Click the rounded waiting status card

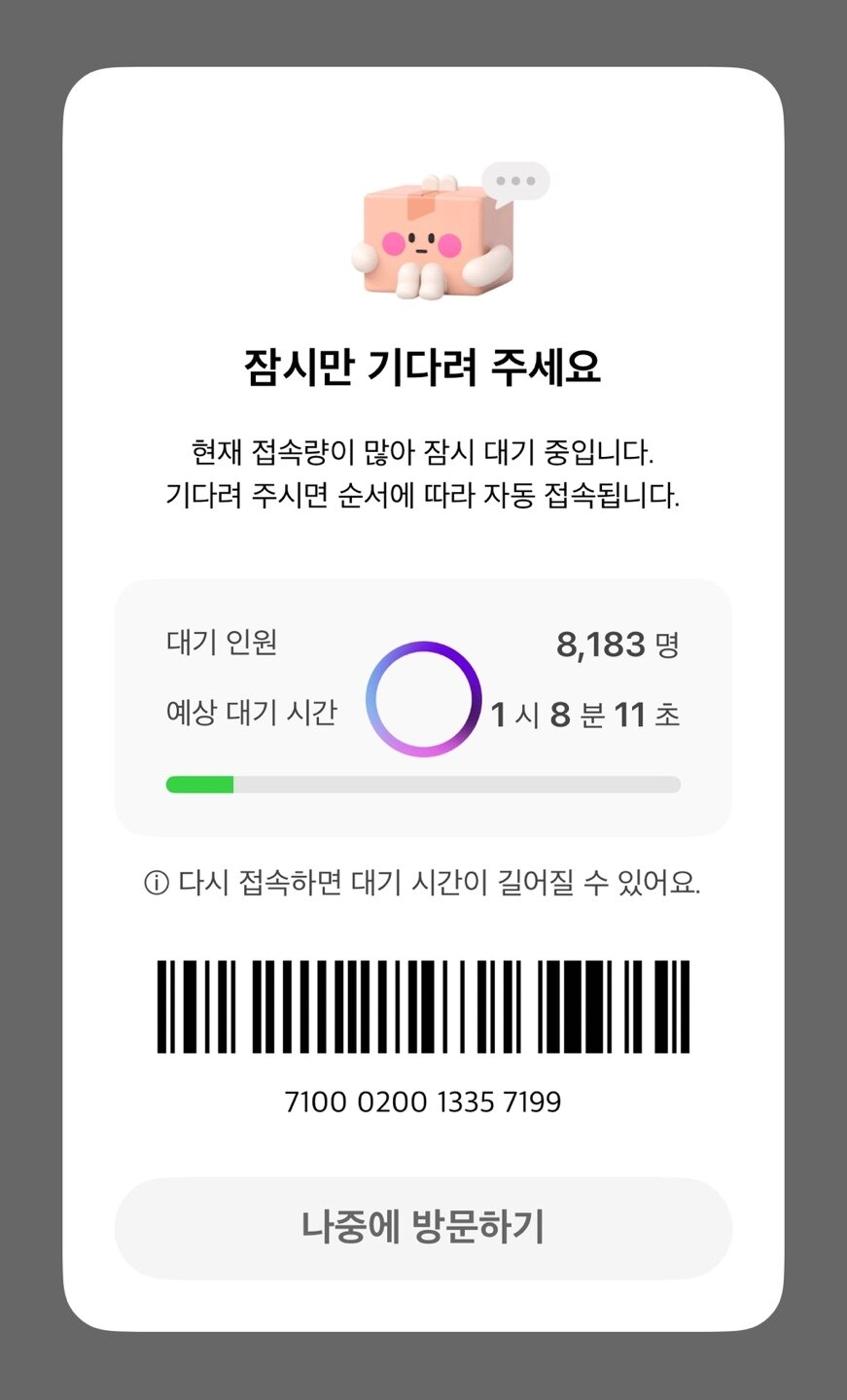pos(423,705)
